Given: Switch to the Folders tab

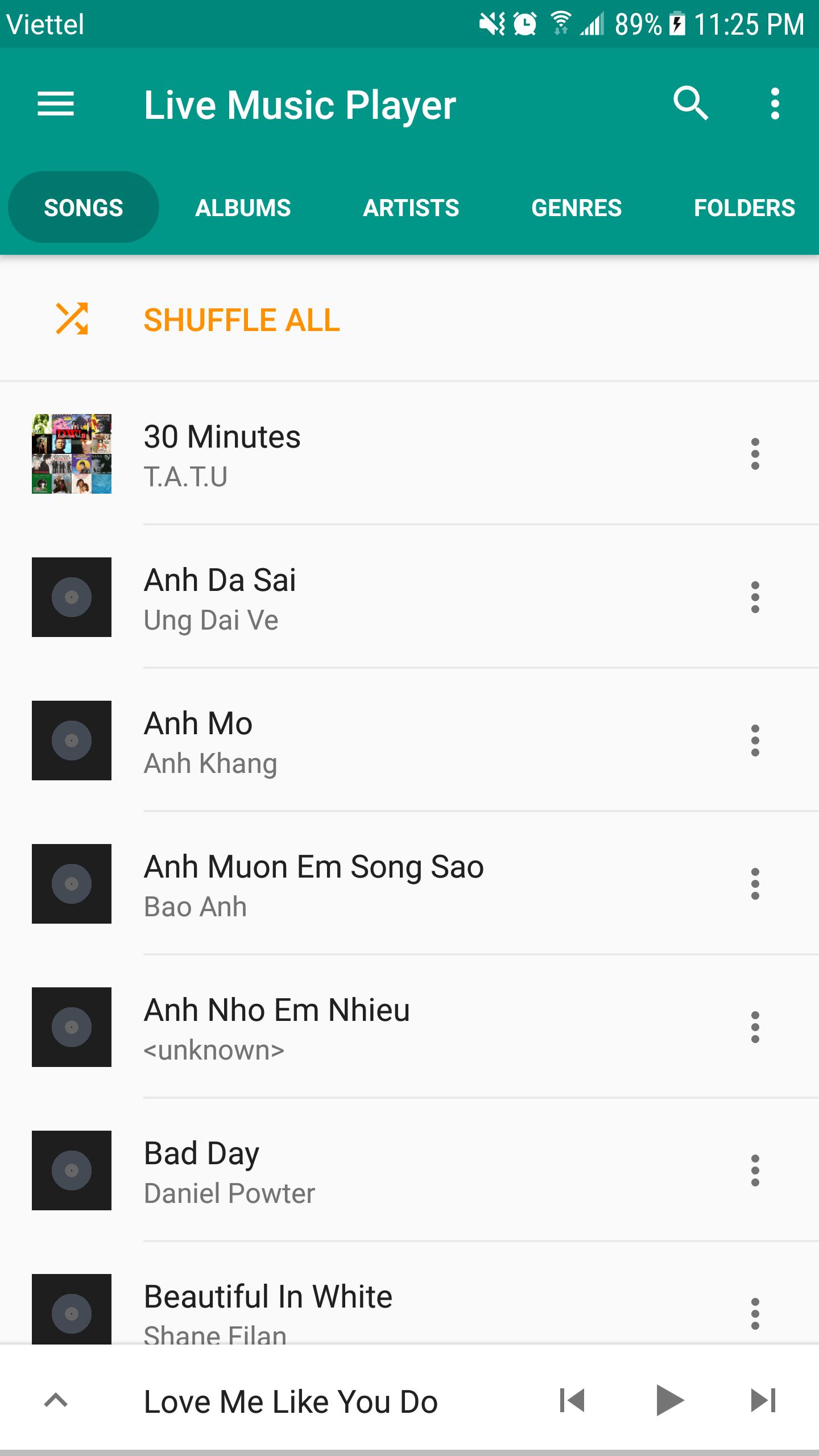Looking at the screenshot, I should (x=744, y=208).
